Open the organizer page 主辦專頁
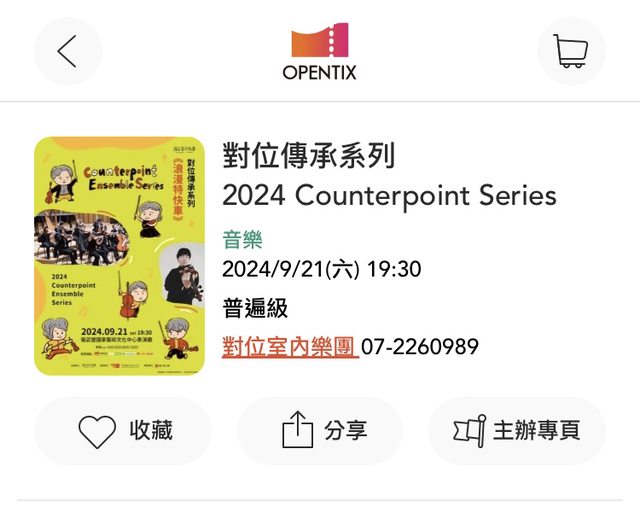 click(x=517, y=431)
